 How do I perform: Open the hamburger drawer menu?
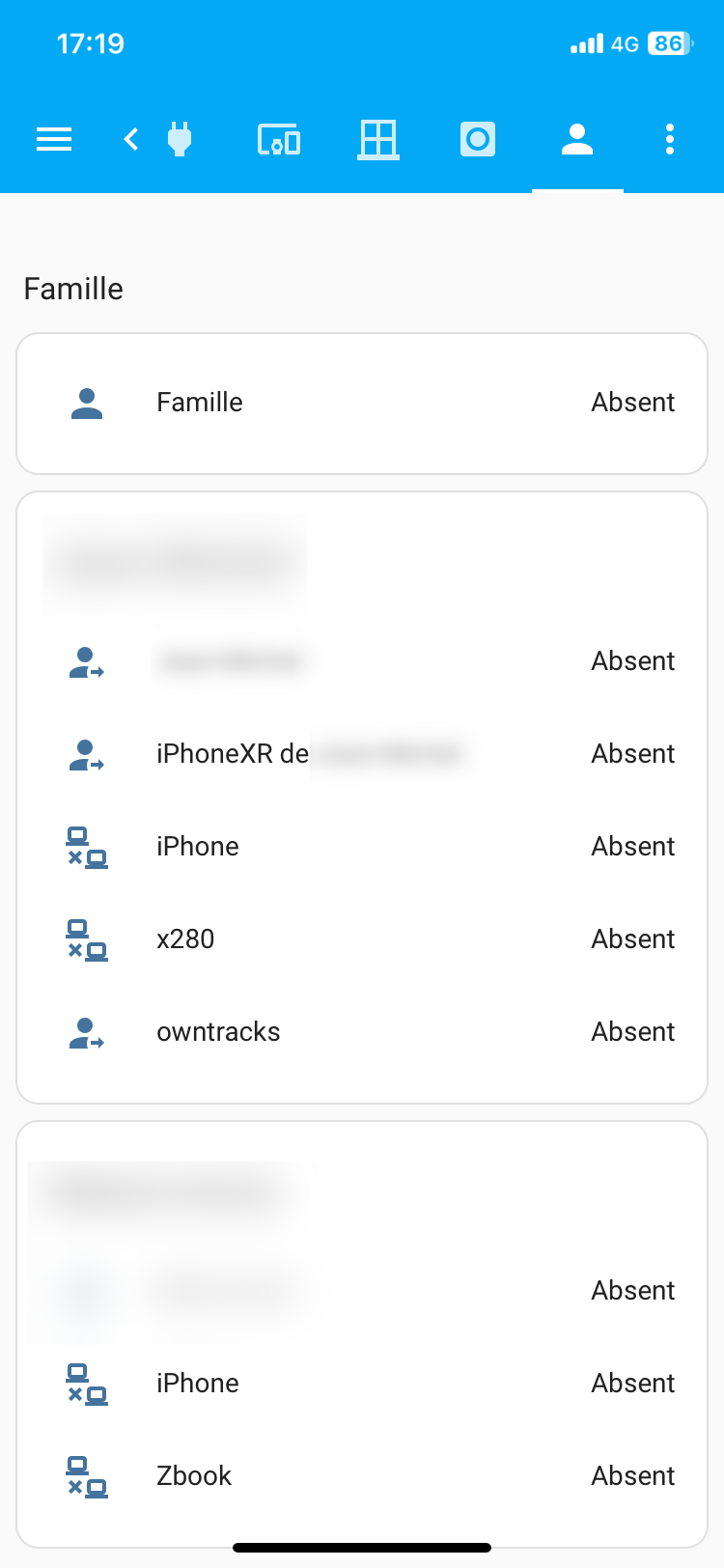[x=54, y=140]
